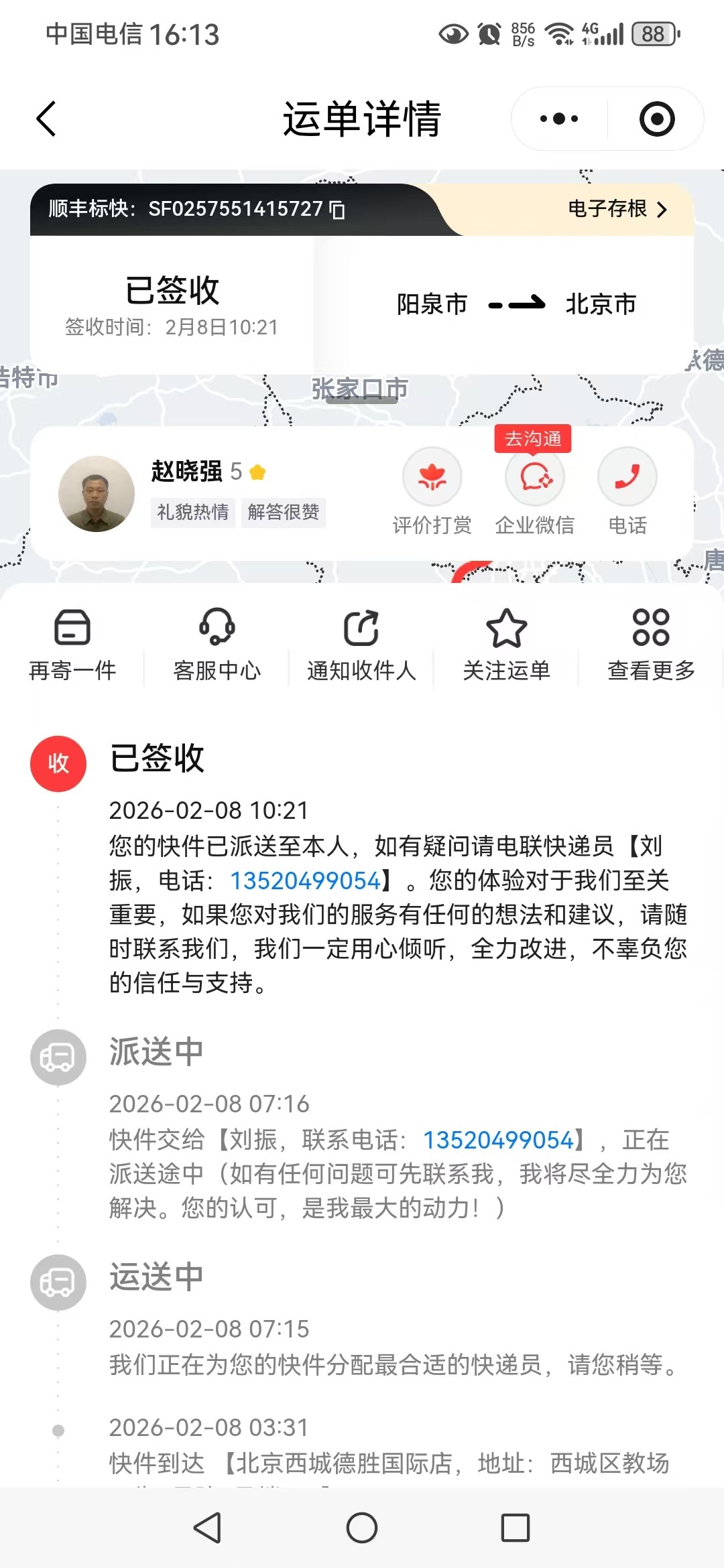Select 再寄一件 to send again
724x1568 pixels.
point(72,644)
